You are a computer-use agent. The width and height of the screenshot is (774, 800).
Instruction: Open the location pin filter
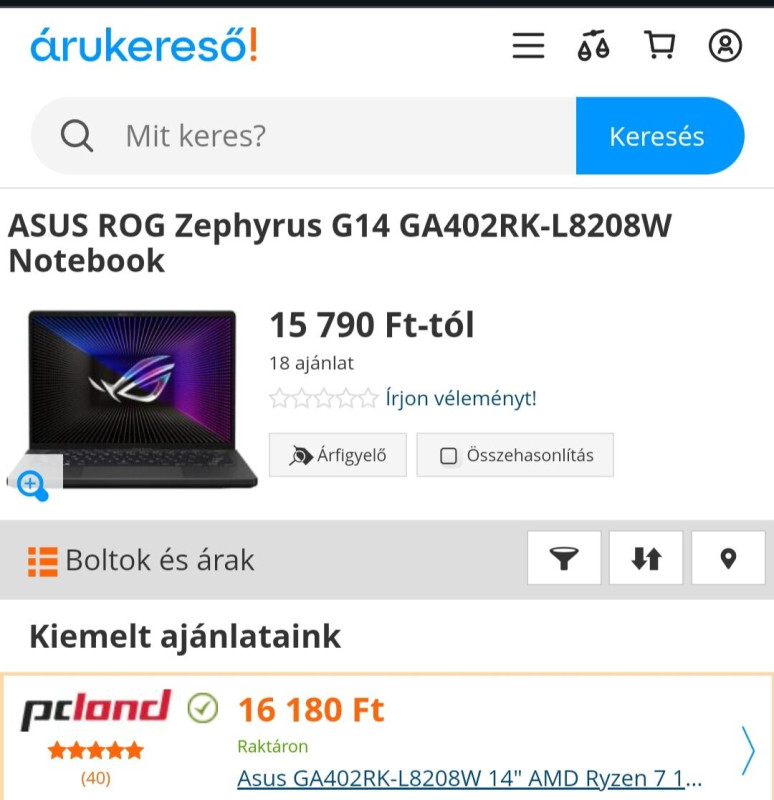tap(728, 558)
